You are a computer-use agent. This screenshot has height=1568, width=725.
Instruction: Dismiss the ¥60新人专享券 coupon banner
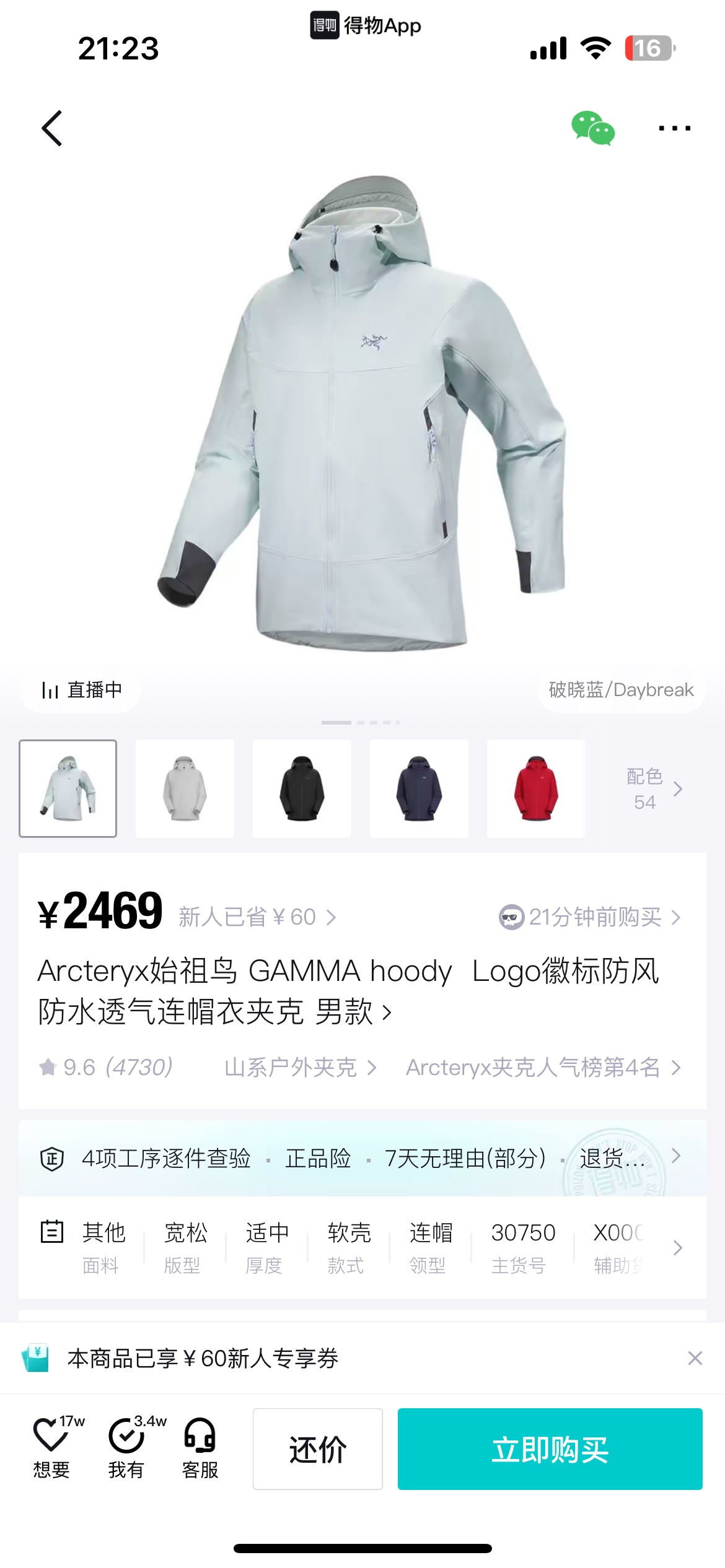click(695, 1358)
